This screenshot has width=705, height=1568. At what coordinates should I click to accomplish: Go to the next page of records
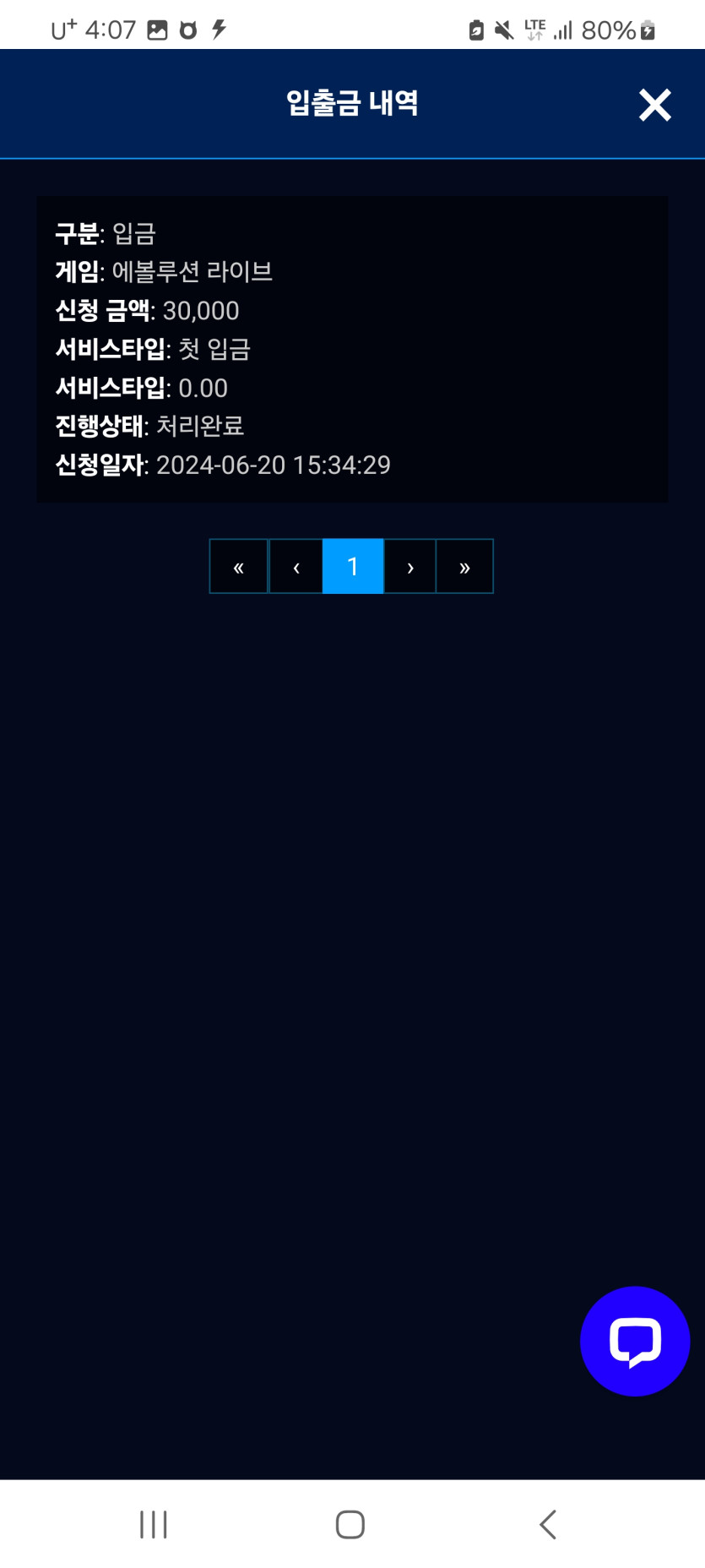click(410, 567)
